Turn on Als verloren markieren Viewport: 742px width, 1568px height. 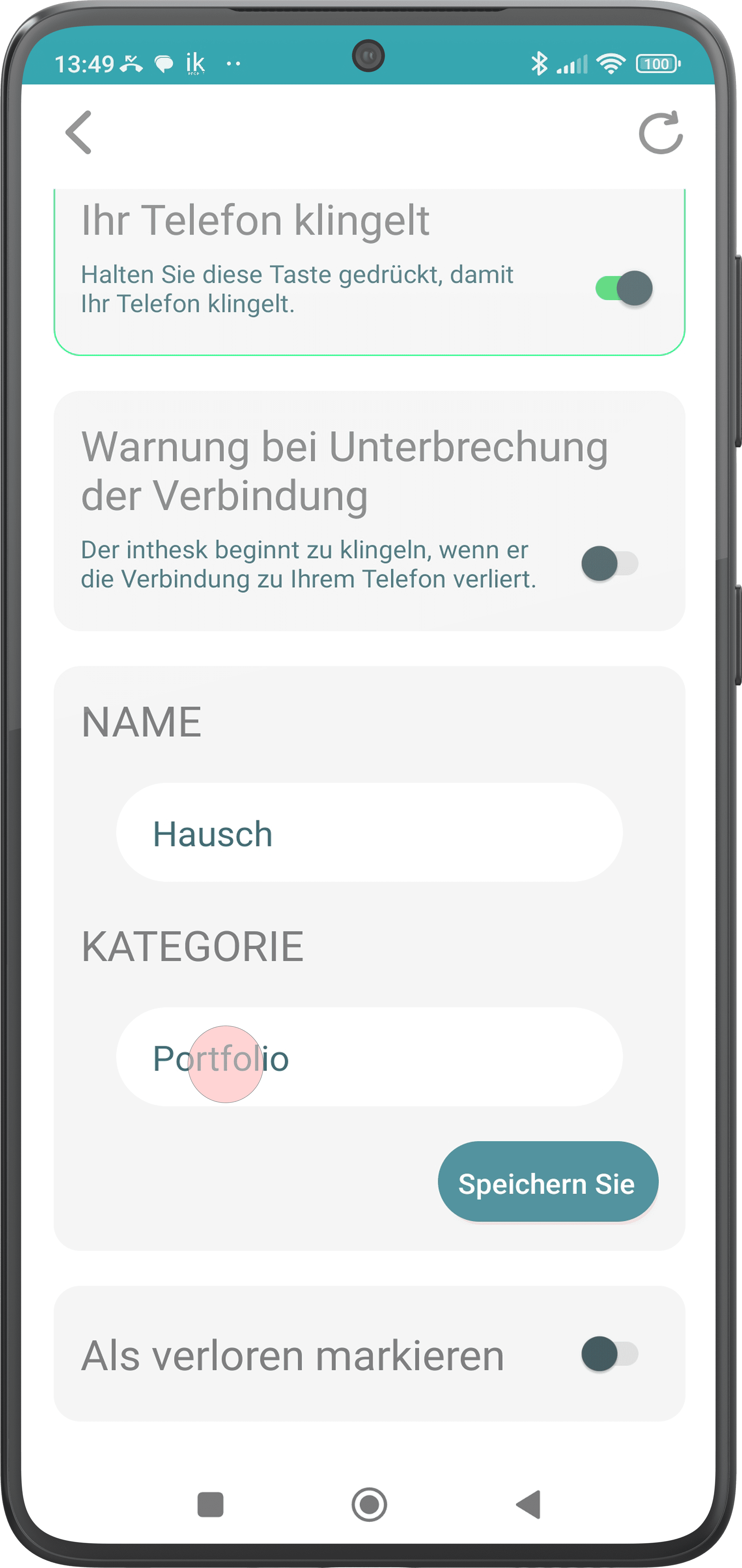click(x=610, y=1354)
